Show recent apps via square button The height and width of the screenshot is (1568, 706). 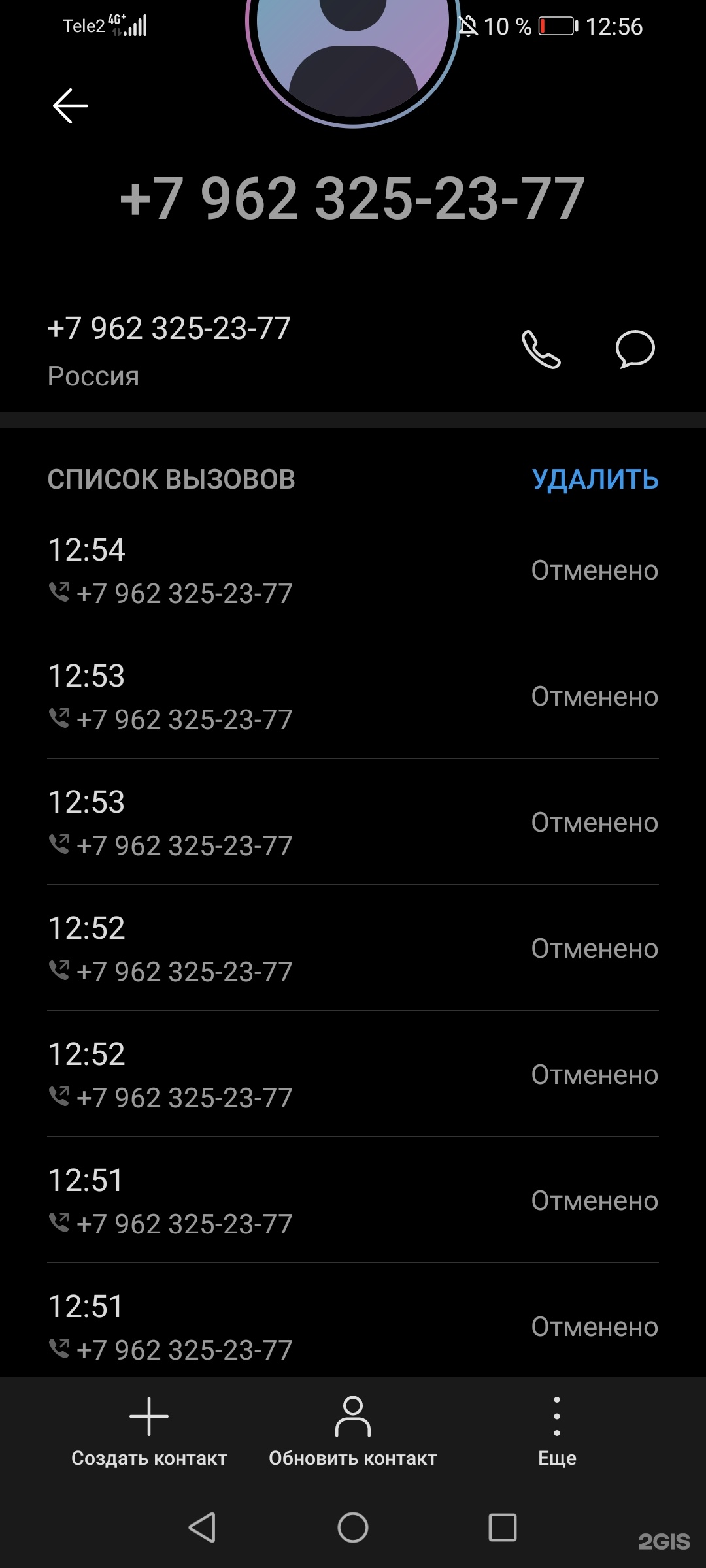503,1527
